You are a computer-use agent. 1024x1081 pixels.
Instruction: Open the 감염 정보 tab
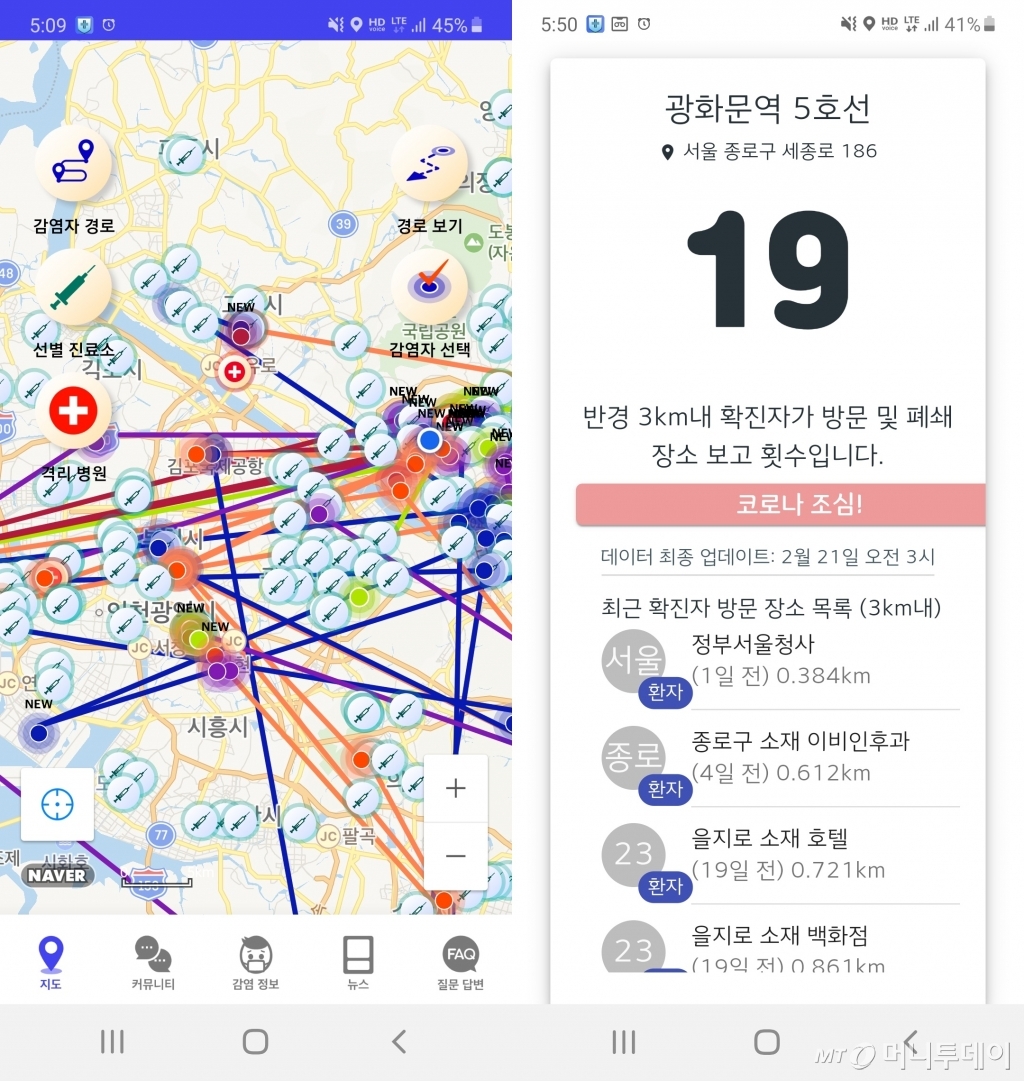(x=255, y=957)
